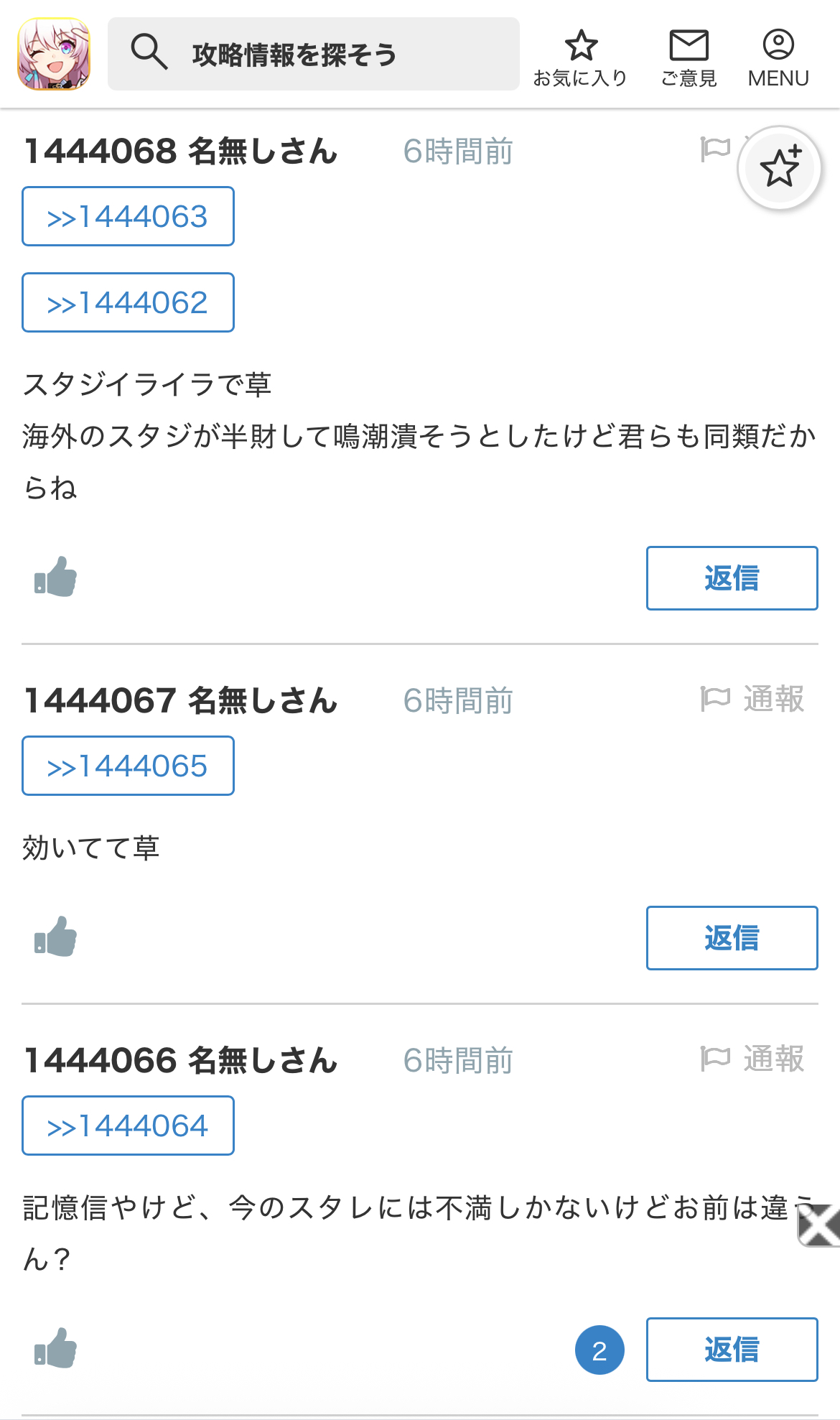Tap the site logo avatar at top left
Viewport: 840px width, 1420px height.
[54, 54]
